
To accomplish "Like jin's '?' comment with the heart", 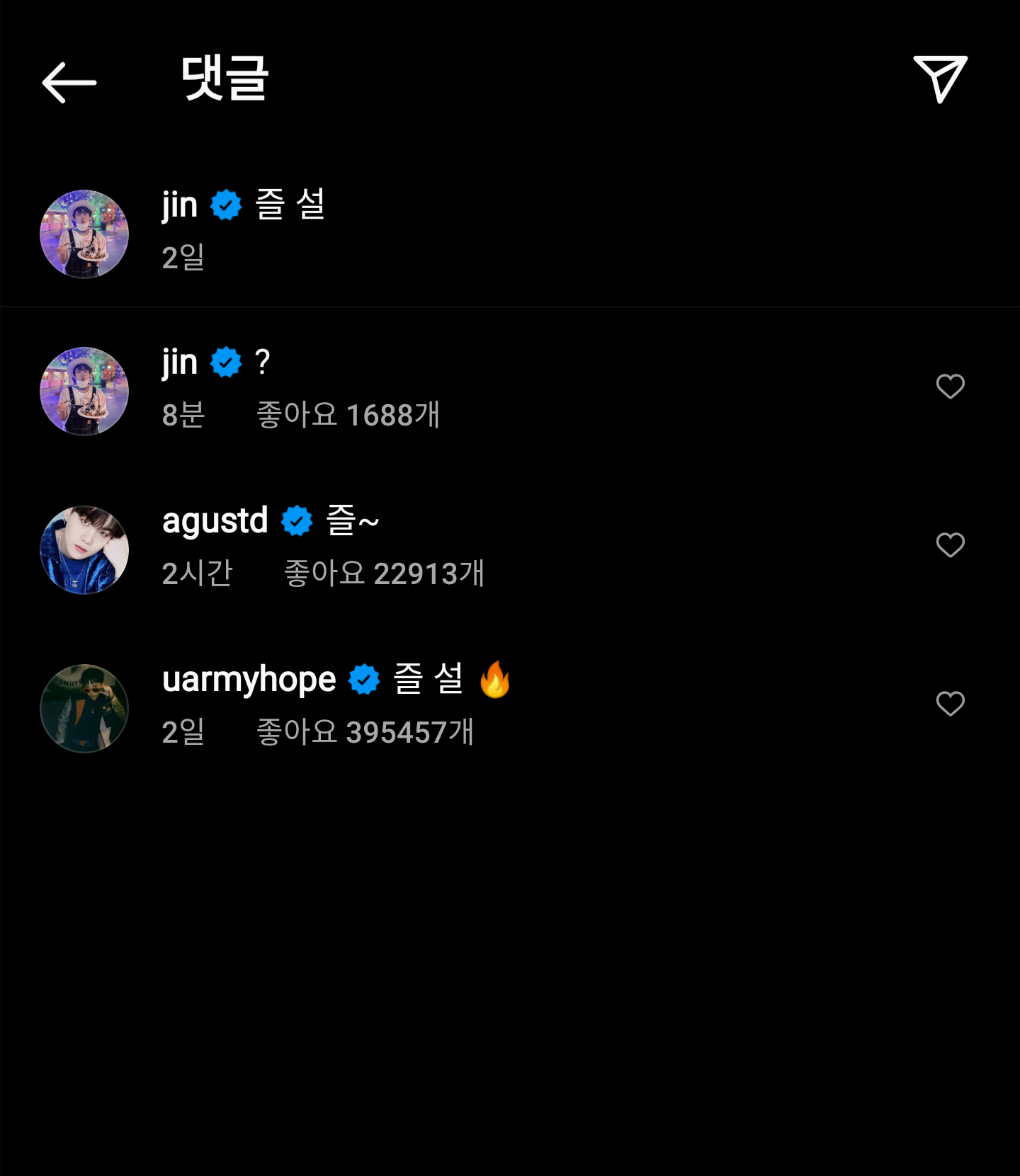I will tap(950, 386).
